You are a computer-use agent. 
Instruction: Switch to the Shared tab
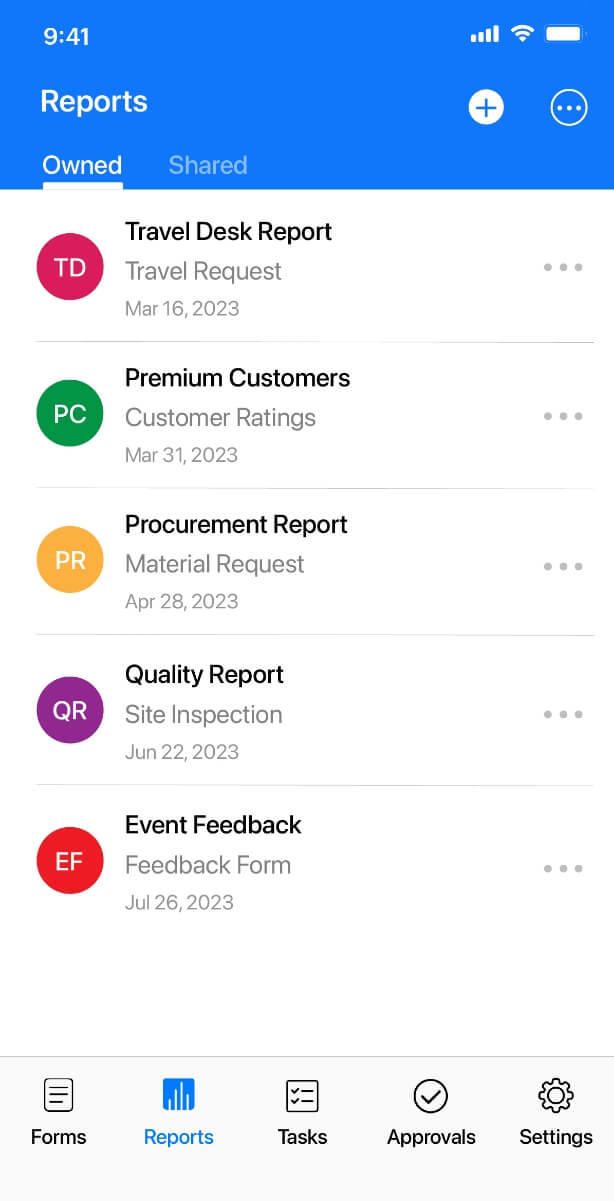[207, 165]
